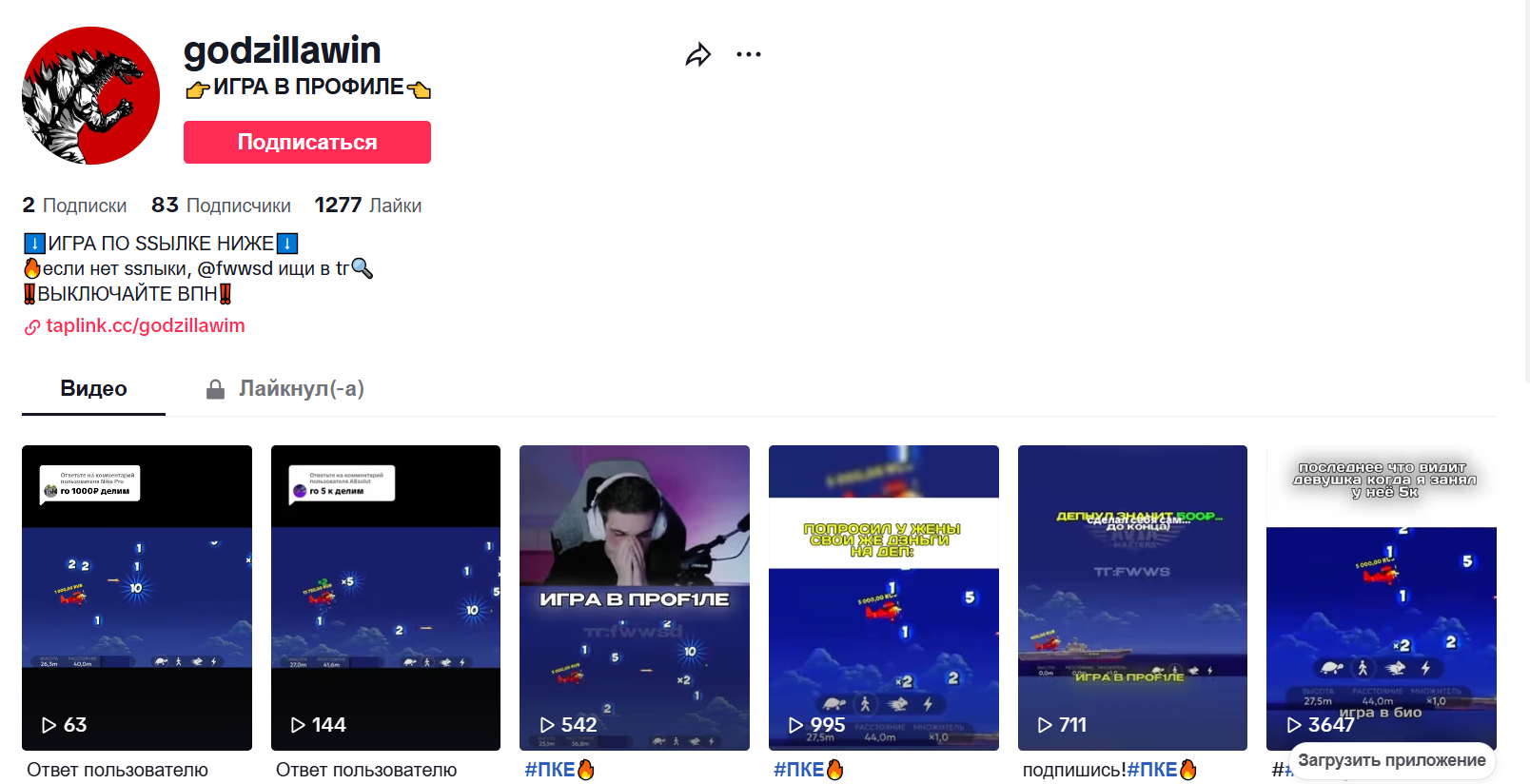The width and height of the screenshot is (1530, 784).
Task: Play the video with 995 views
Action: (x=883, y=598)
